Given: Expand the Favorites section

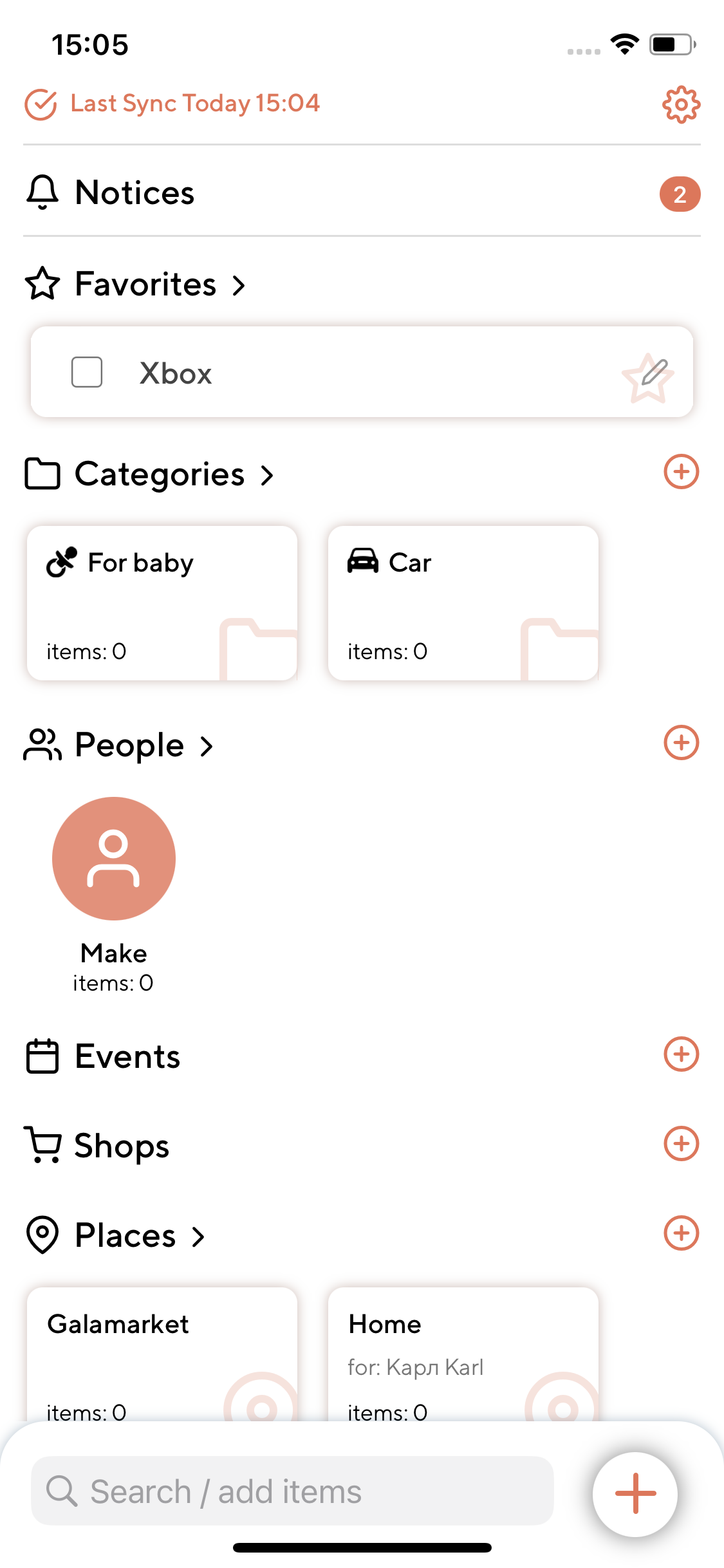Looking at the screenshot, I should [x=135, y=284].
